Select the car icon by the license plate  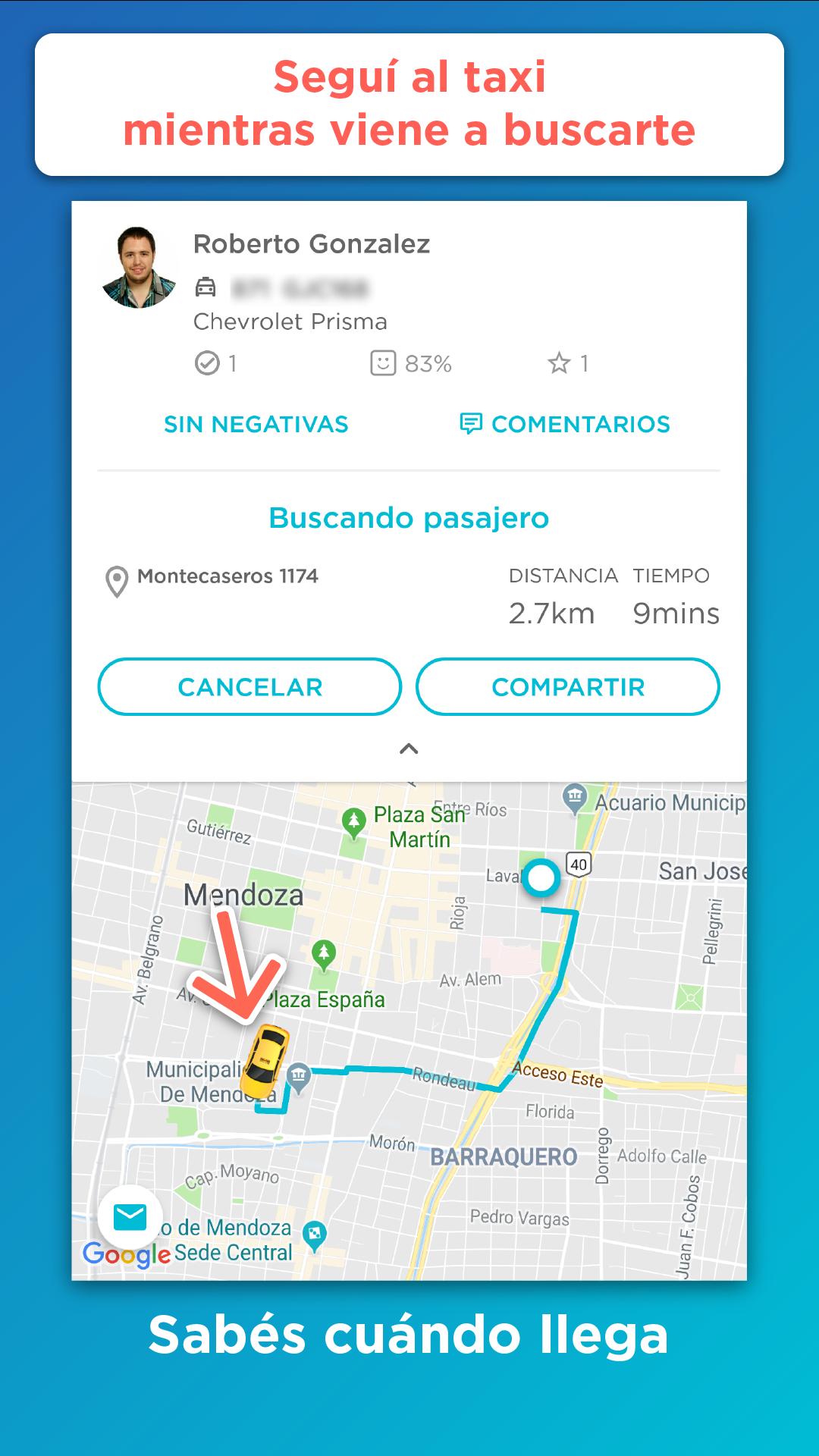pos(205,286)
